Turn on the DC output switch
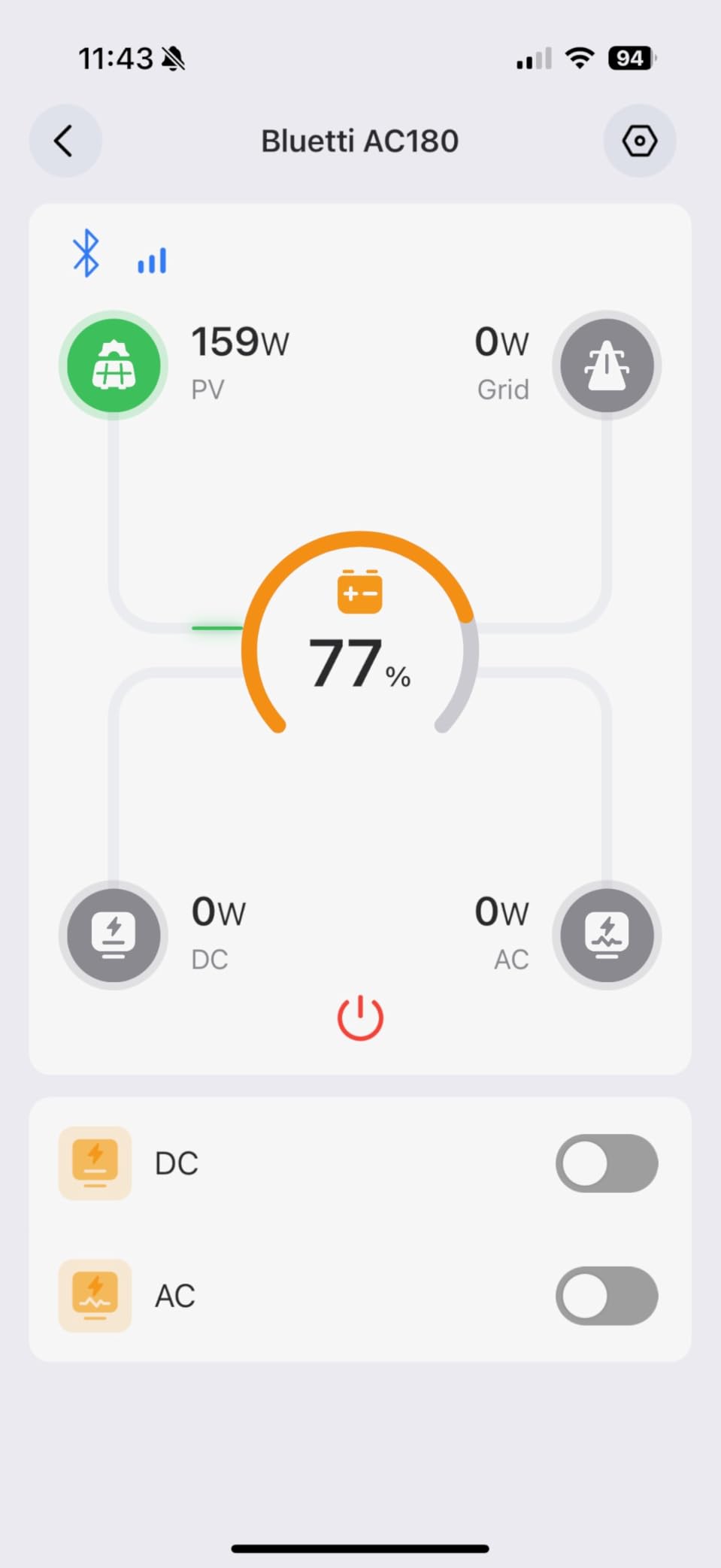Screen dimensions: 721x1568 tap(607, 1163)
